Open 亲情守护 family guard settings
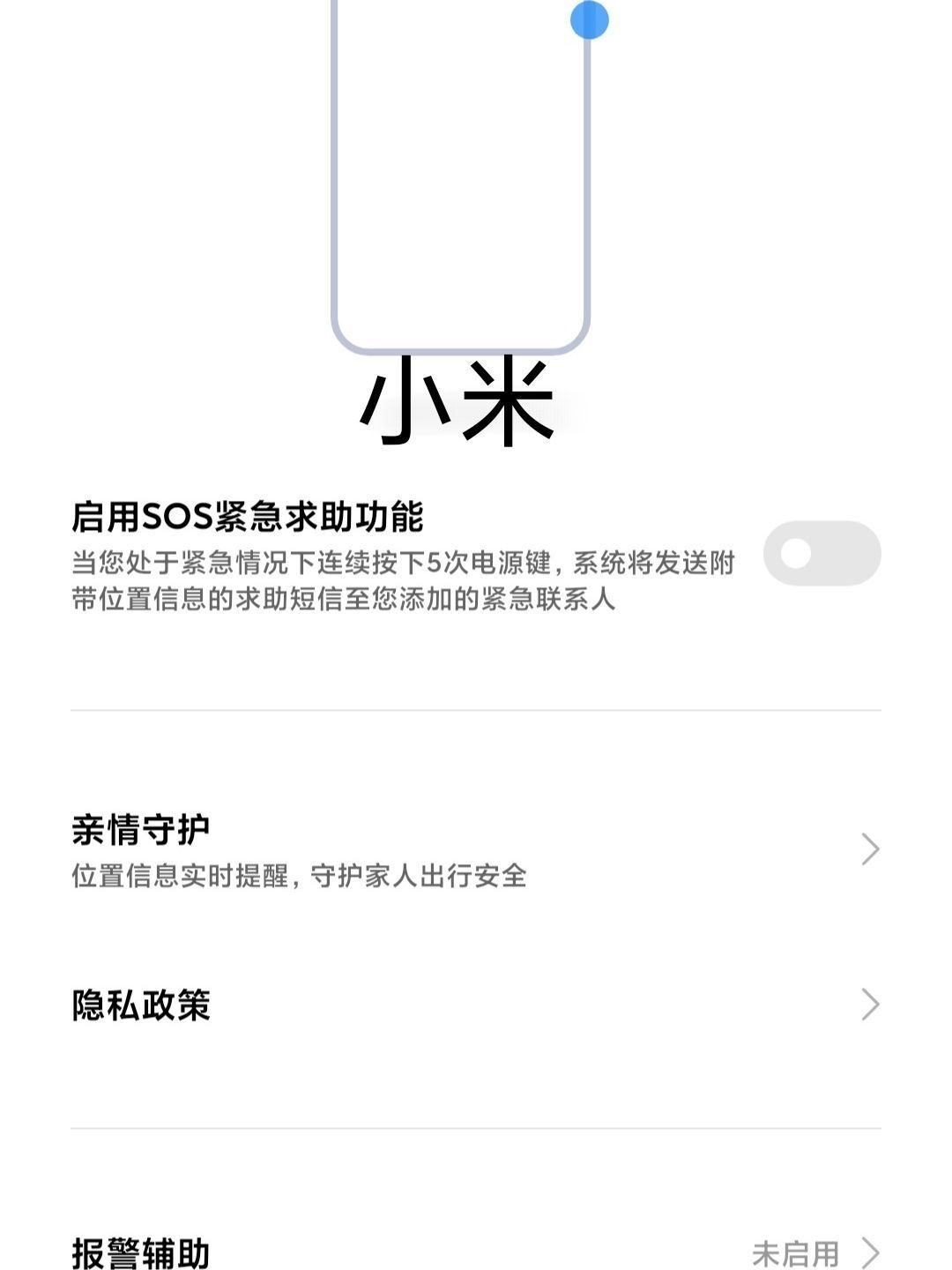952x1270 pixels. [476, 849]
